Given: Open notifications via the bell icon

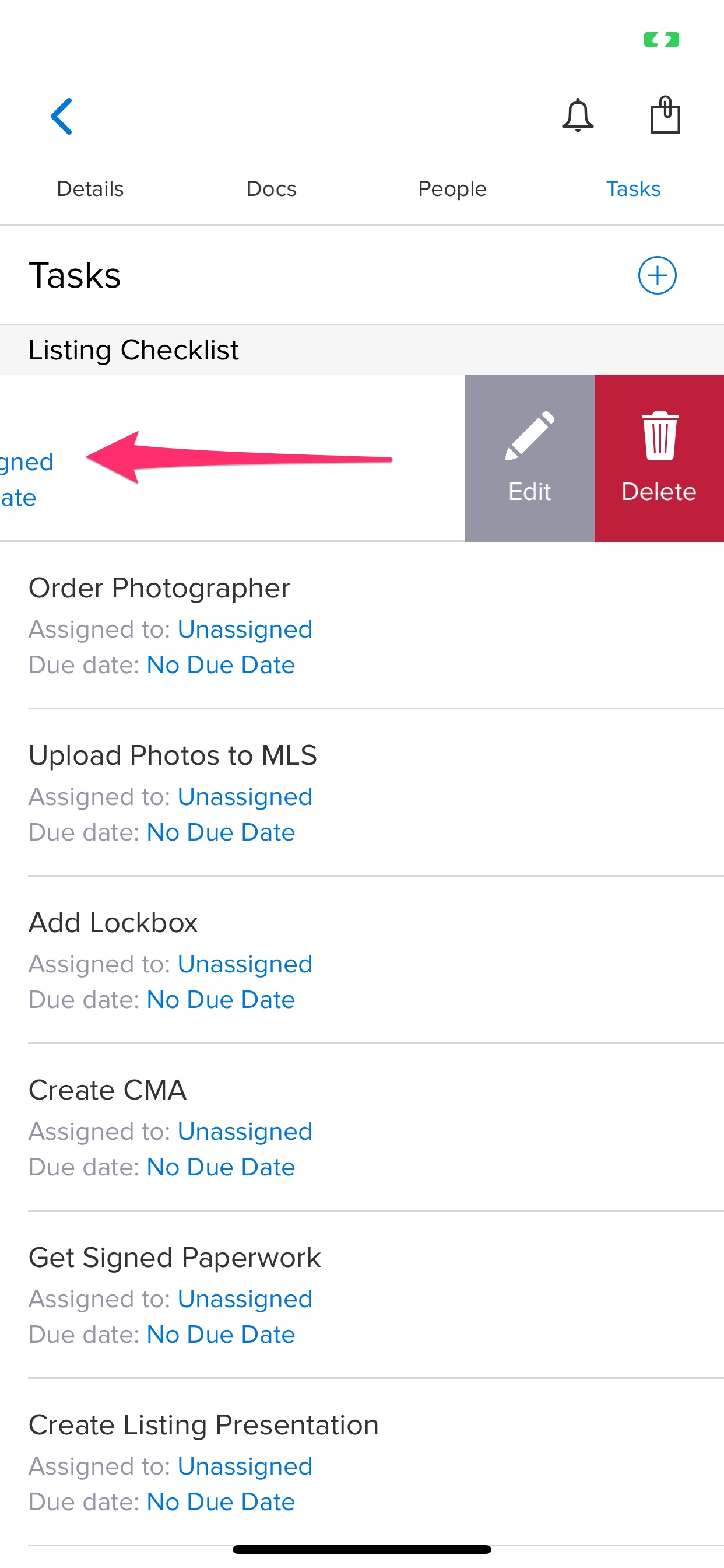Looking at the screenshot, I should 577,116.
